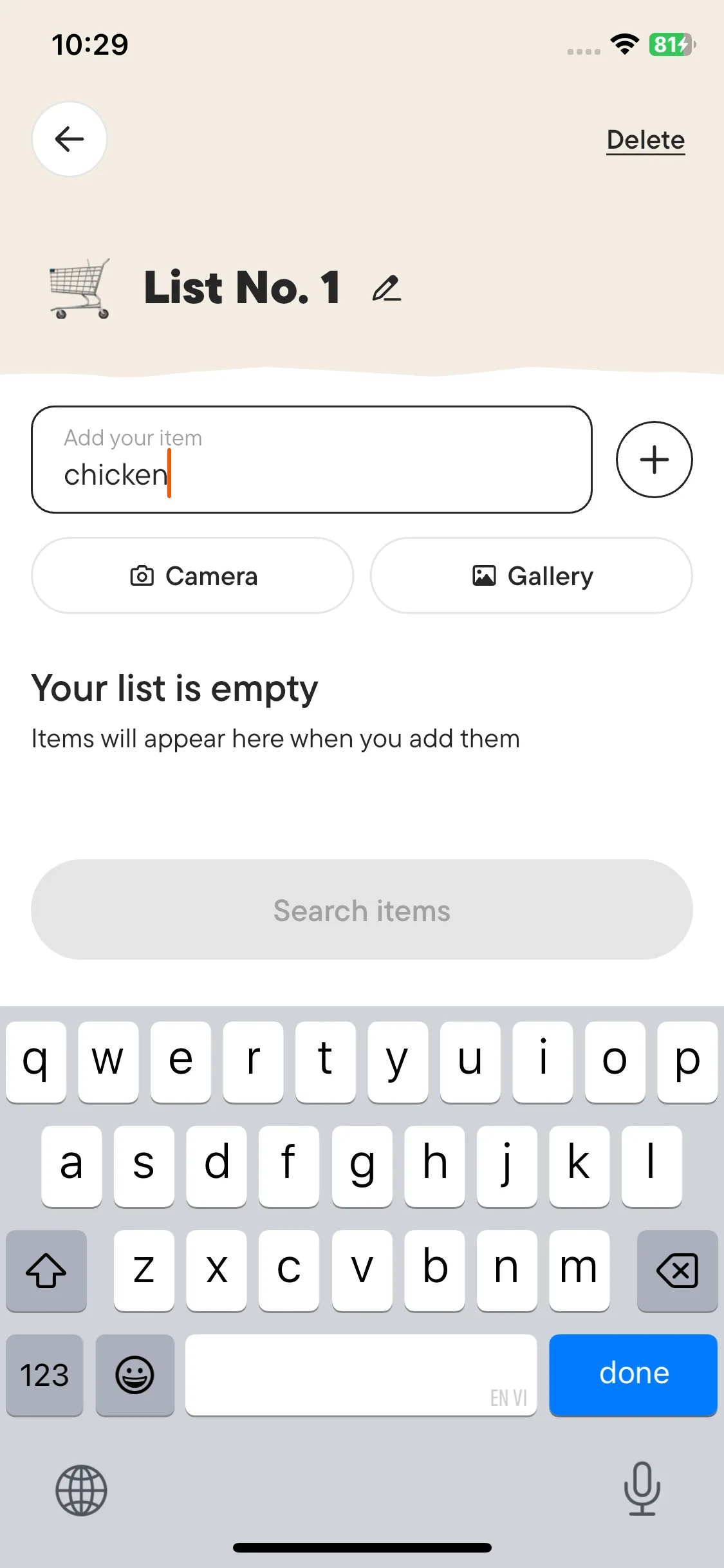Open the emoji keyboard
This screenshot has height=1568, width=724.
point(135,1375)
